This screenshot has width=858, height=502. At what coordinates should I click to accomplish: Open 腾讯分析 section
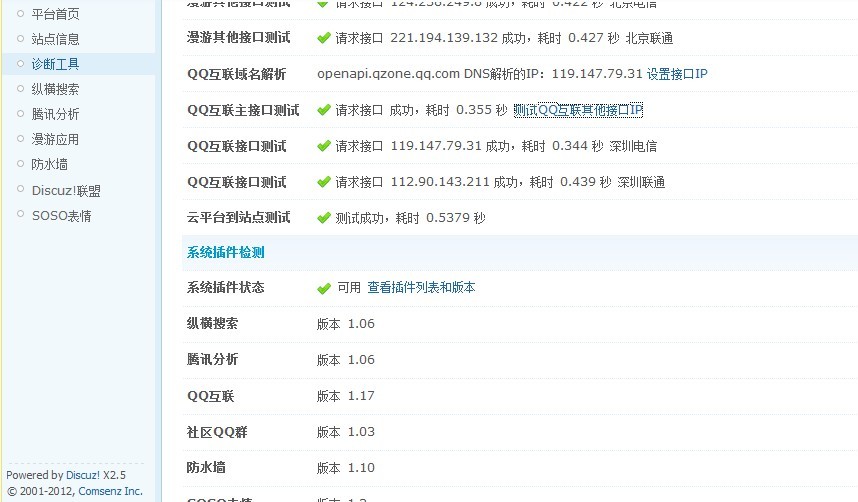tap(55, 114)
